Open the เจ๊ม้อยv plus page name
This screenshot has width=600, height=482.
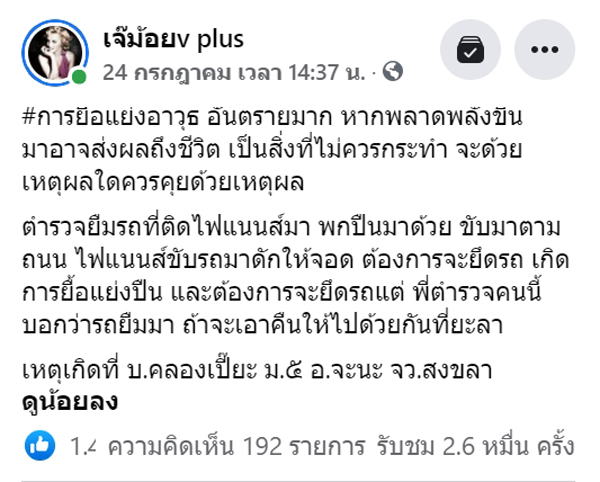pyautogui.click(x=174, y=38)
